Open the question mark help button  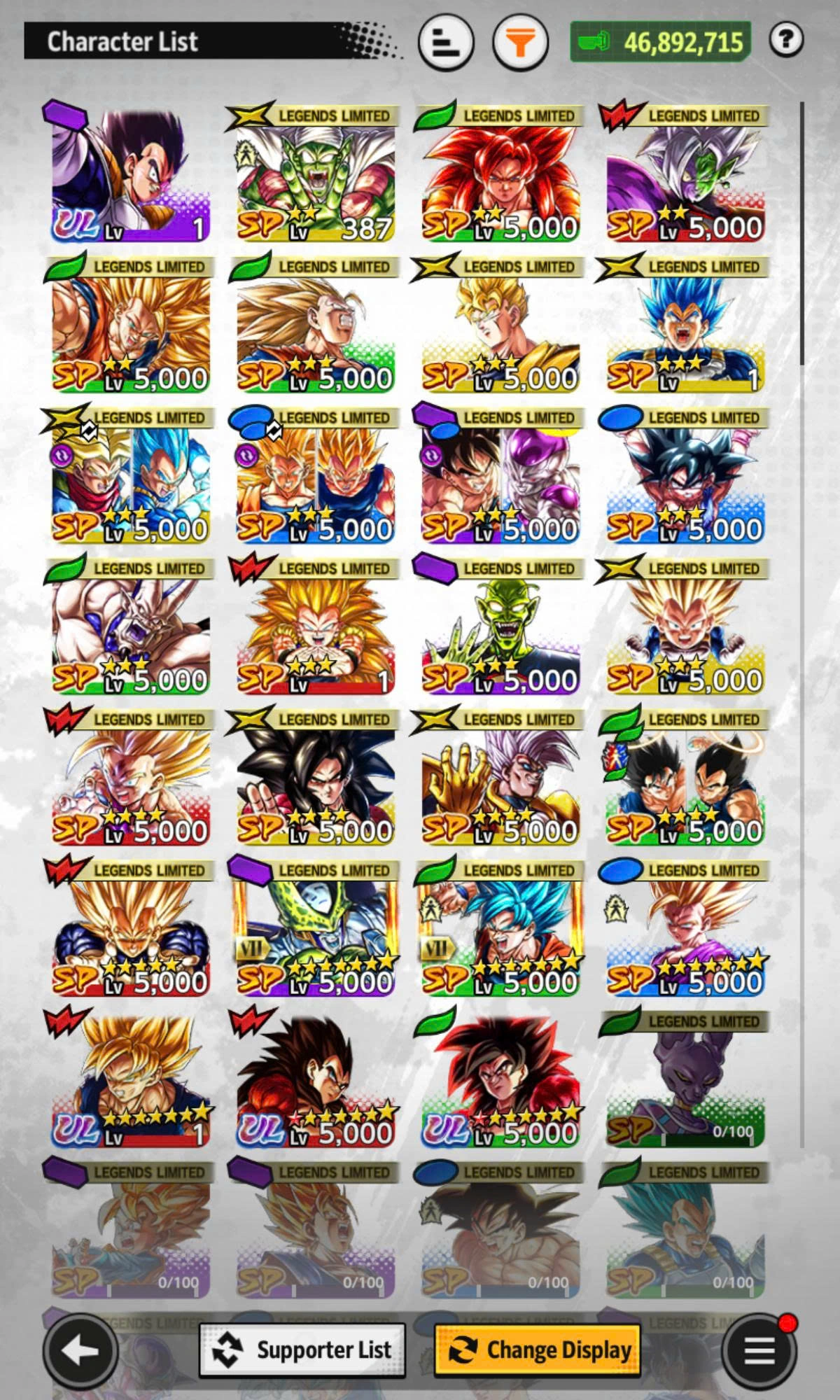[785, 41]
